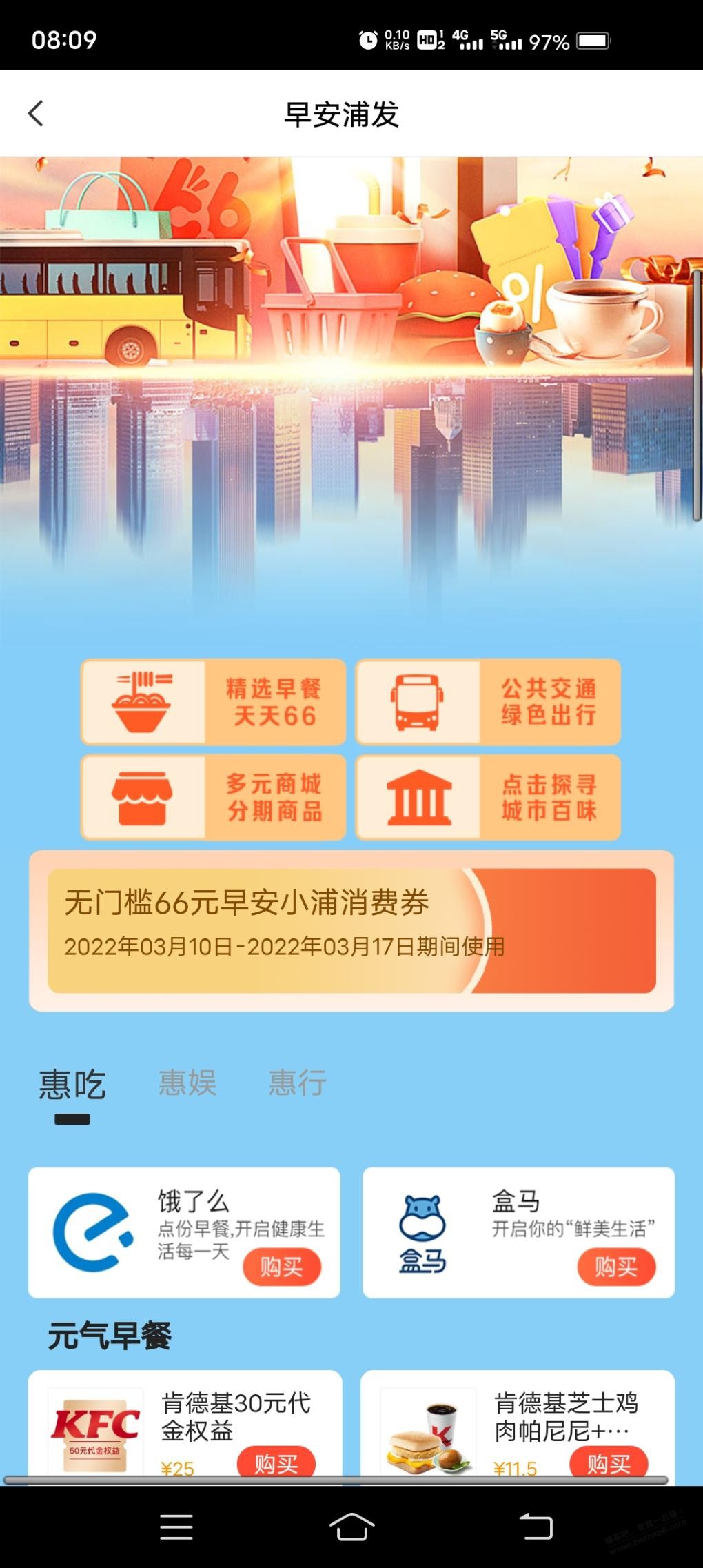Open 点击探寻 城市百味 section
The height and width of the screenshot is (1568, 703).
pos(488,797)
